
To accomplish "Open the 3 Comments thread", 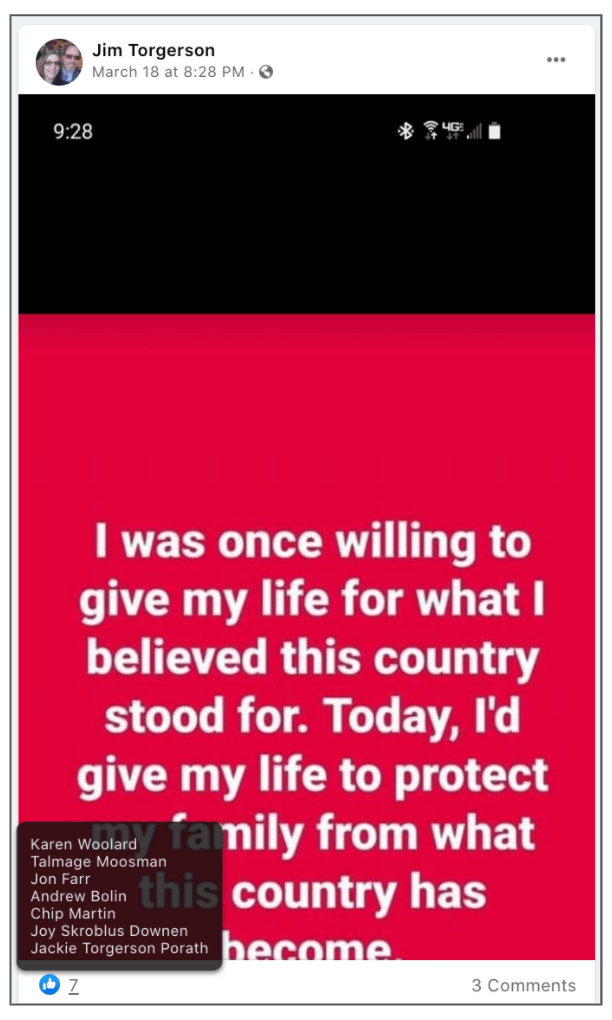I will coord(523,985).
